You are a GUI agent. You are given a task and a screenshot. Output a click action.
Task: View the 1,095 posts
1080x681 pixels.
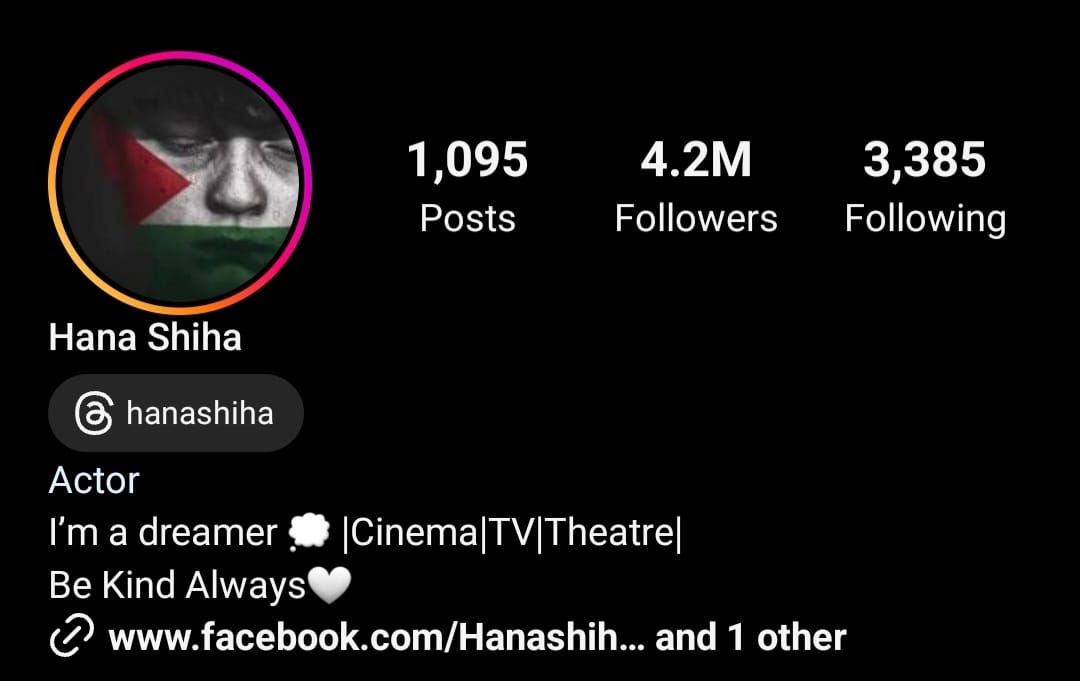(x=467, y=187)
